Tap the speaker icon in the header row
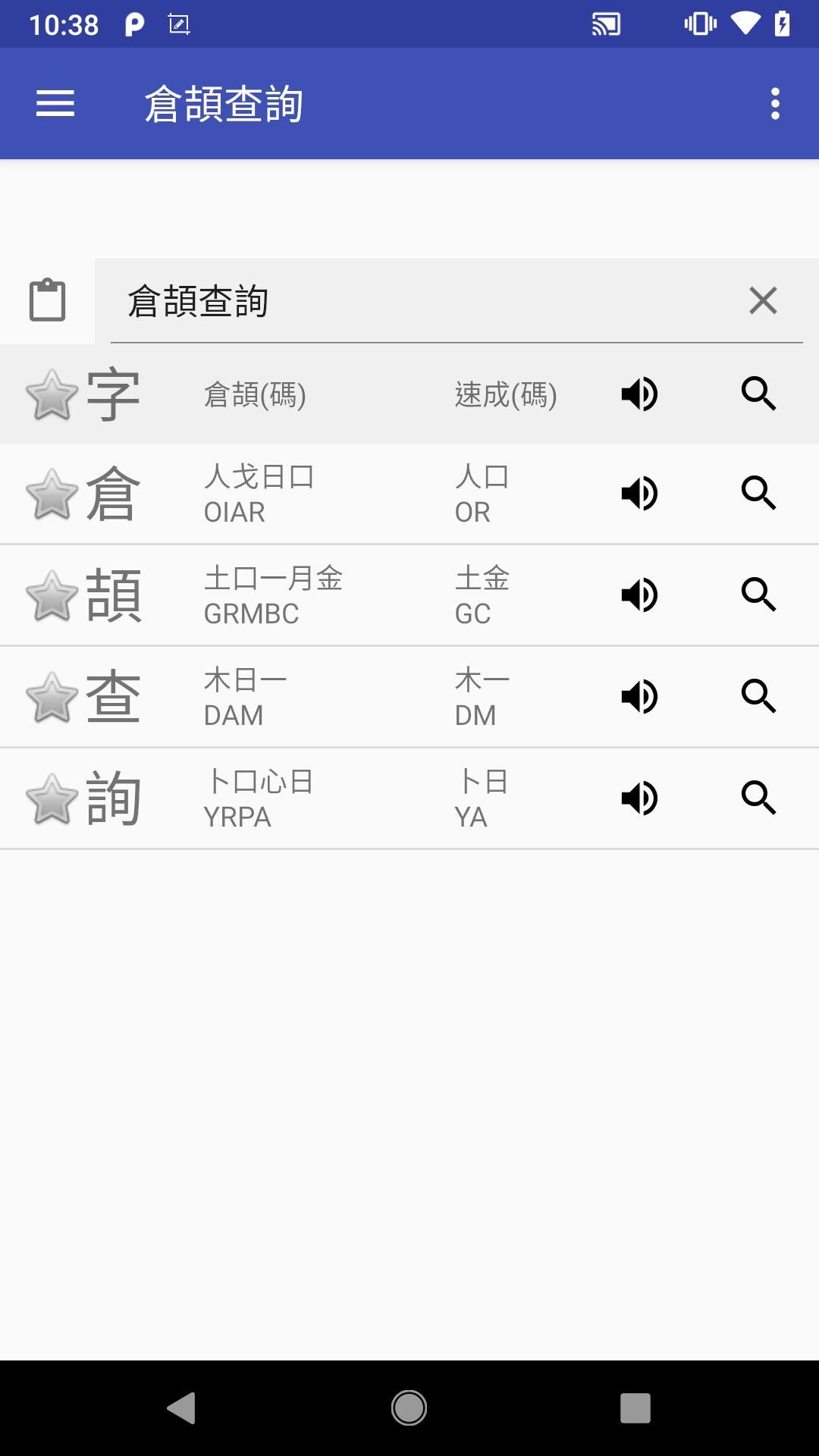The height and width of the screenshot is (1456, 819). pos(639,394)
